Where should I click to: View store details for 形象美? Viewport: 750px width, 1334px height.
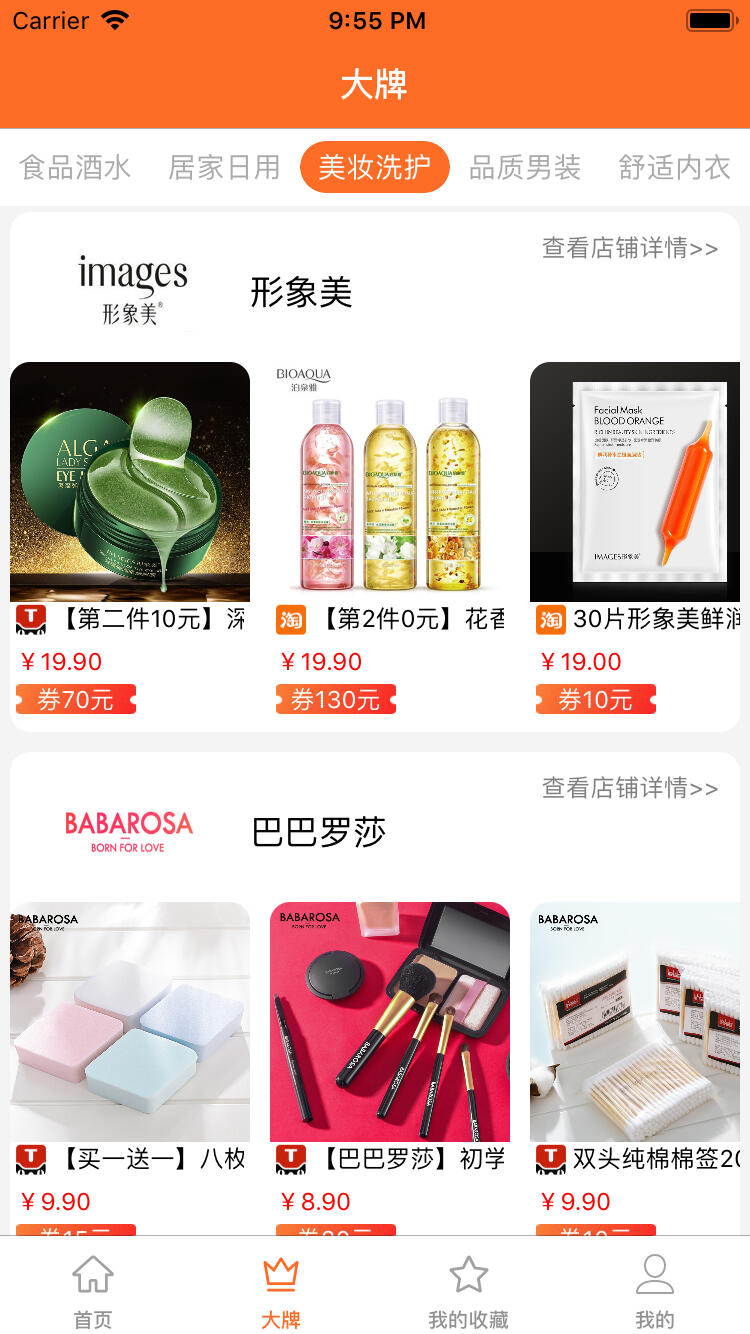click(629, 248)
